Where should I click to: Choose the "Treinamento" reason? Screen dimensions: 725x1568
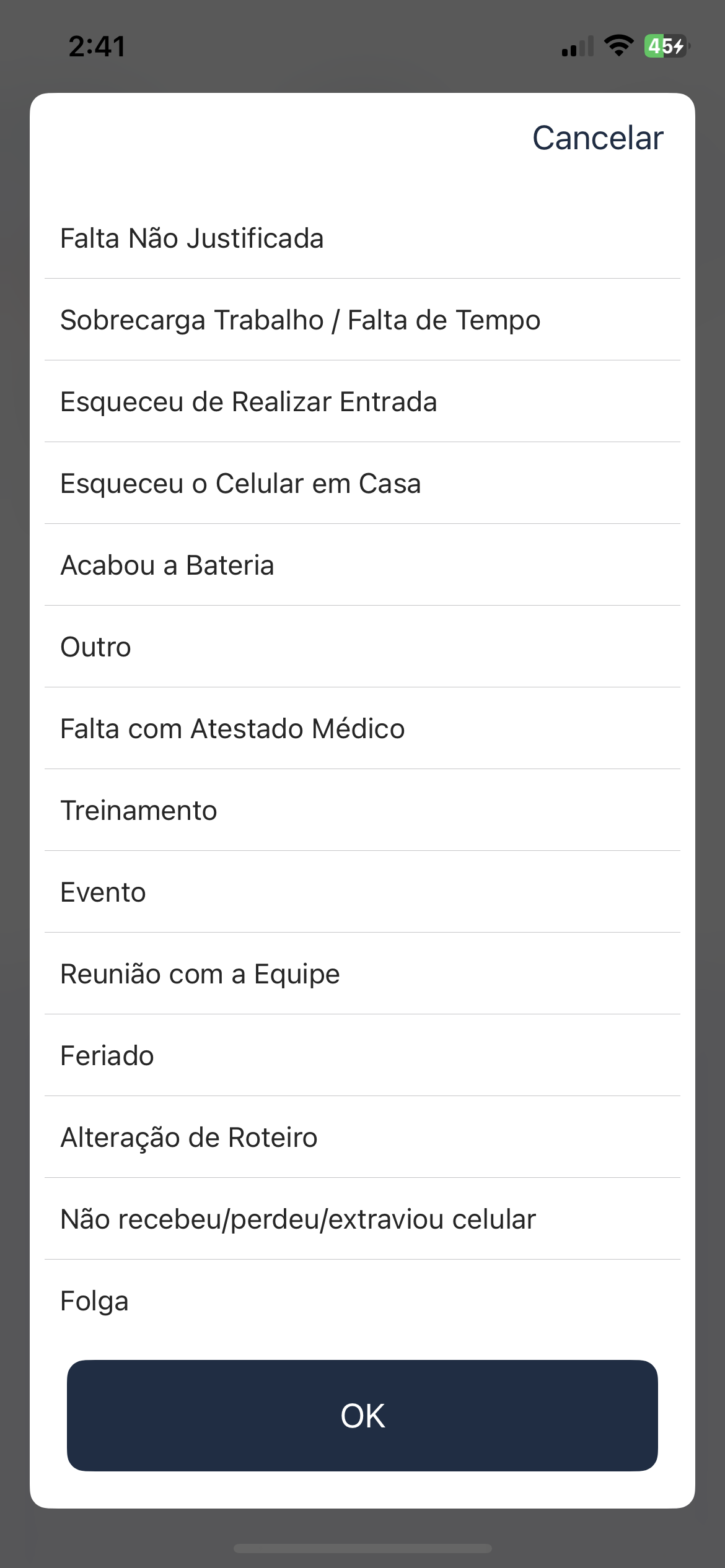pos(362,810)
